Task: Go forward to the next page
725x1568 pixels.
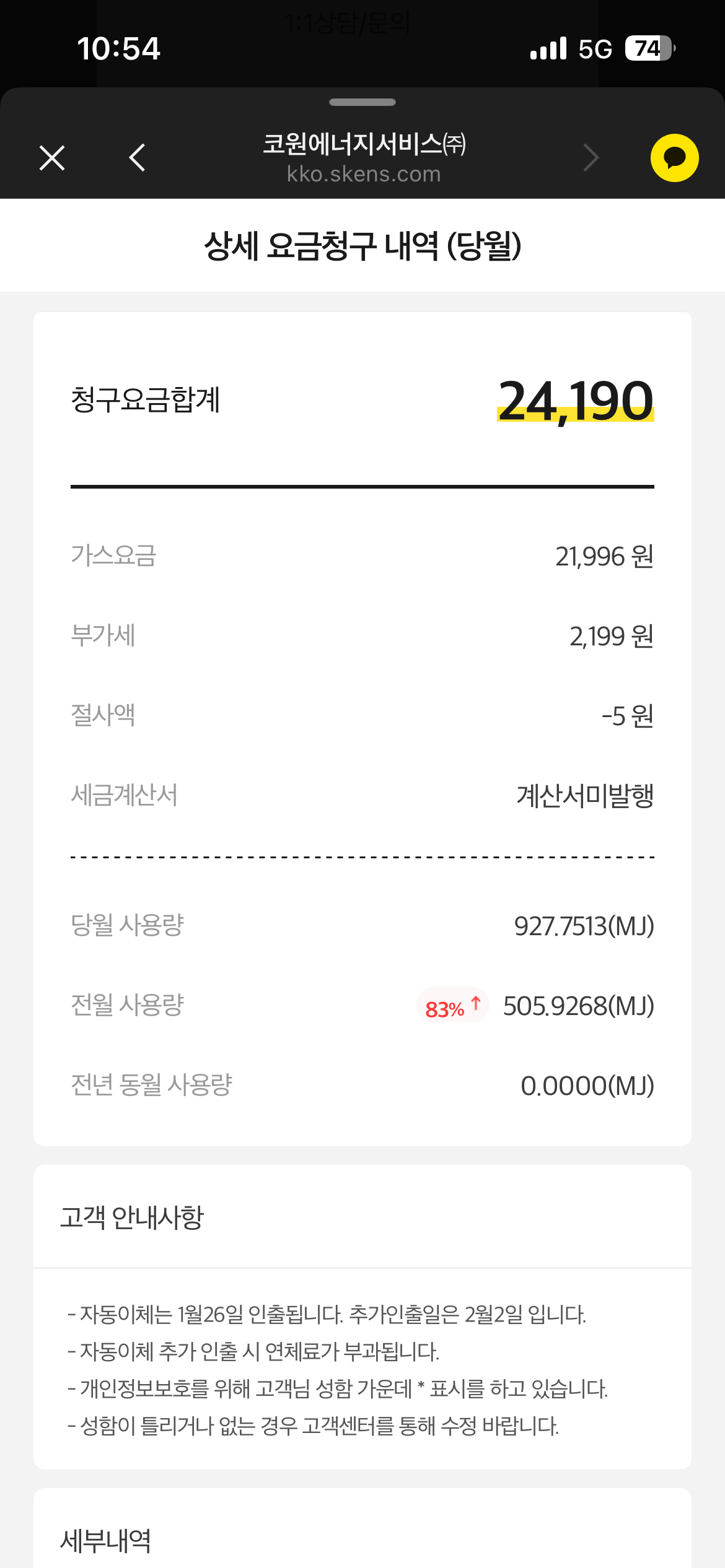Action: pos(591,158)
